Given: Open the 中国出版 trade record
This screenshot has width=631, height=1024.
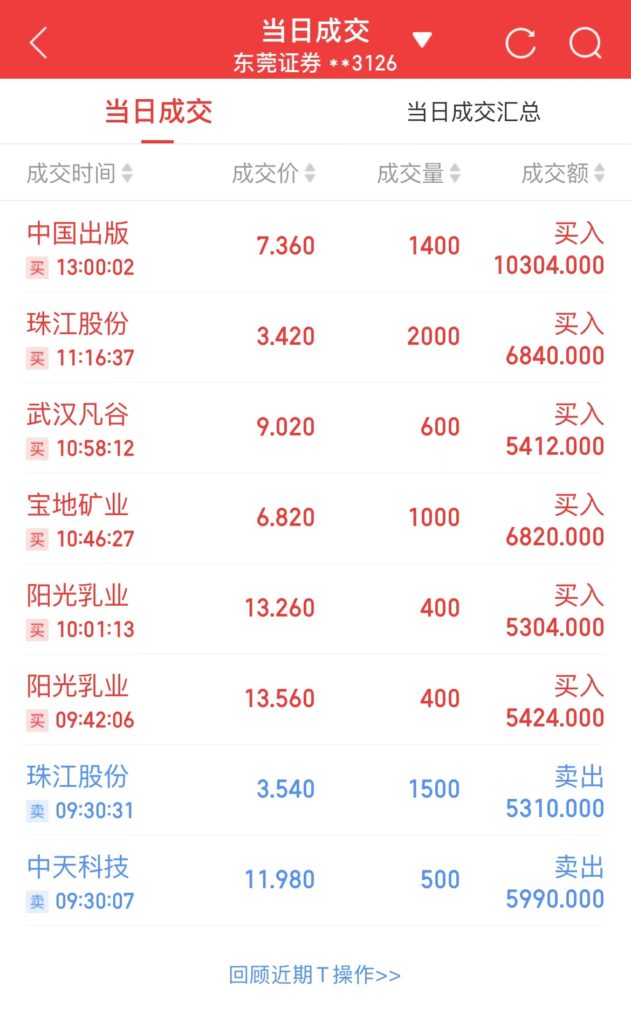Looking at the screenshot, I should tap(316, 247).
